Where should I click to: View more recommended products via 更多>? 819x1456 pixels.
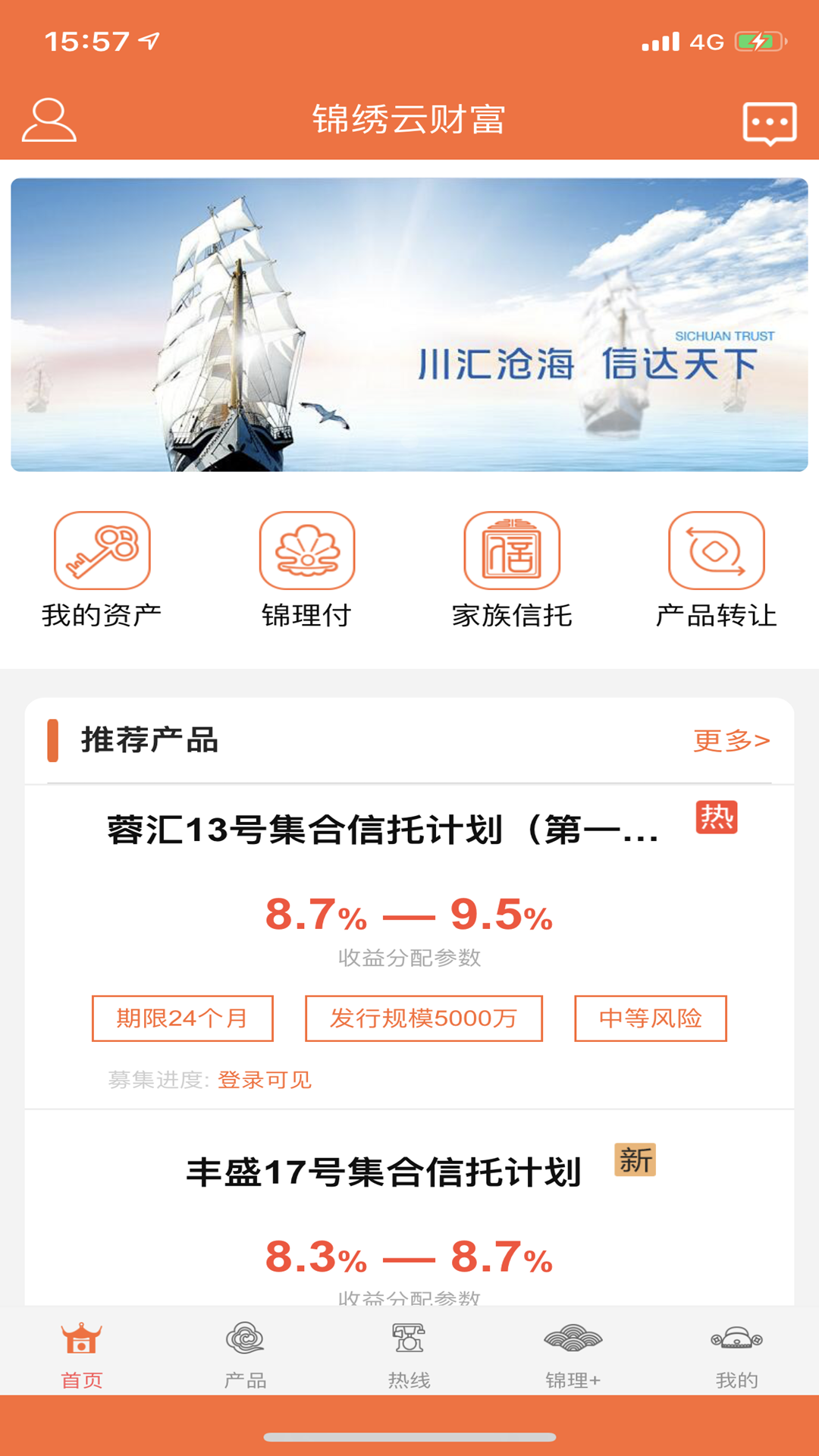point(731,740)
